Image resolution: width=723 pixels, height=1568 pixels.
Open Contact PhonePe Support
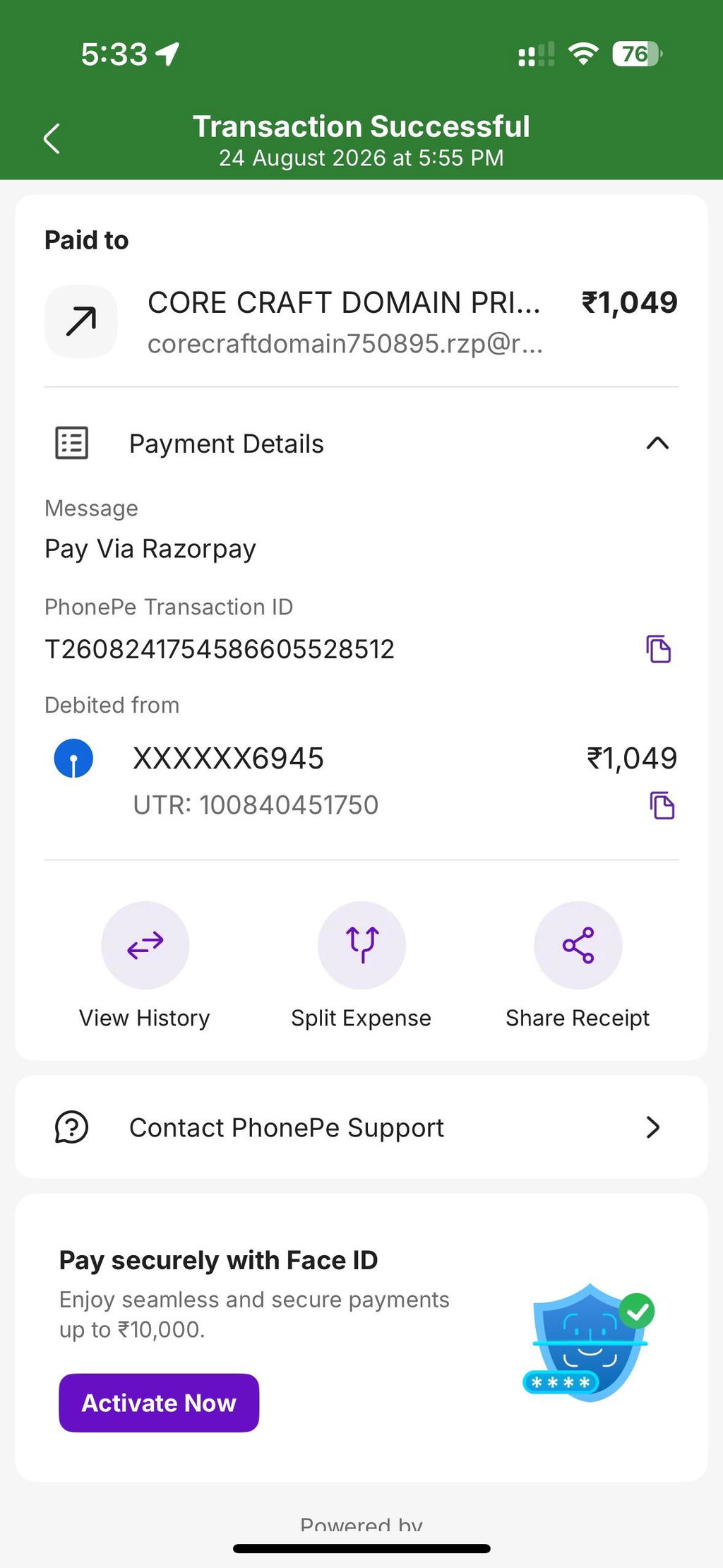coord(361,1127)
